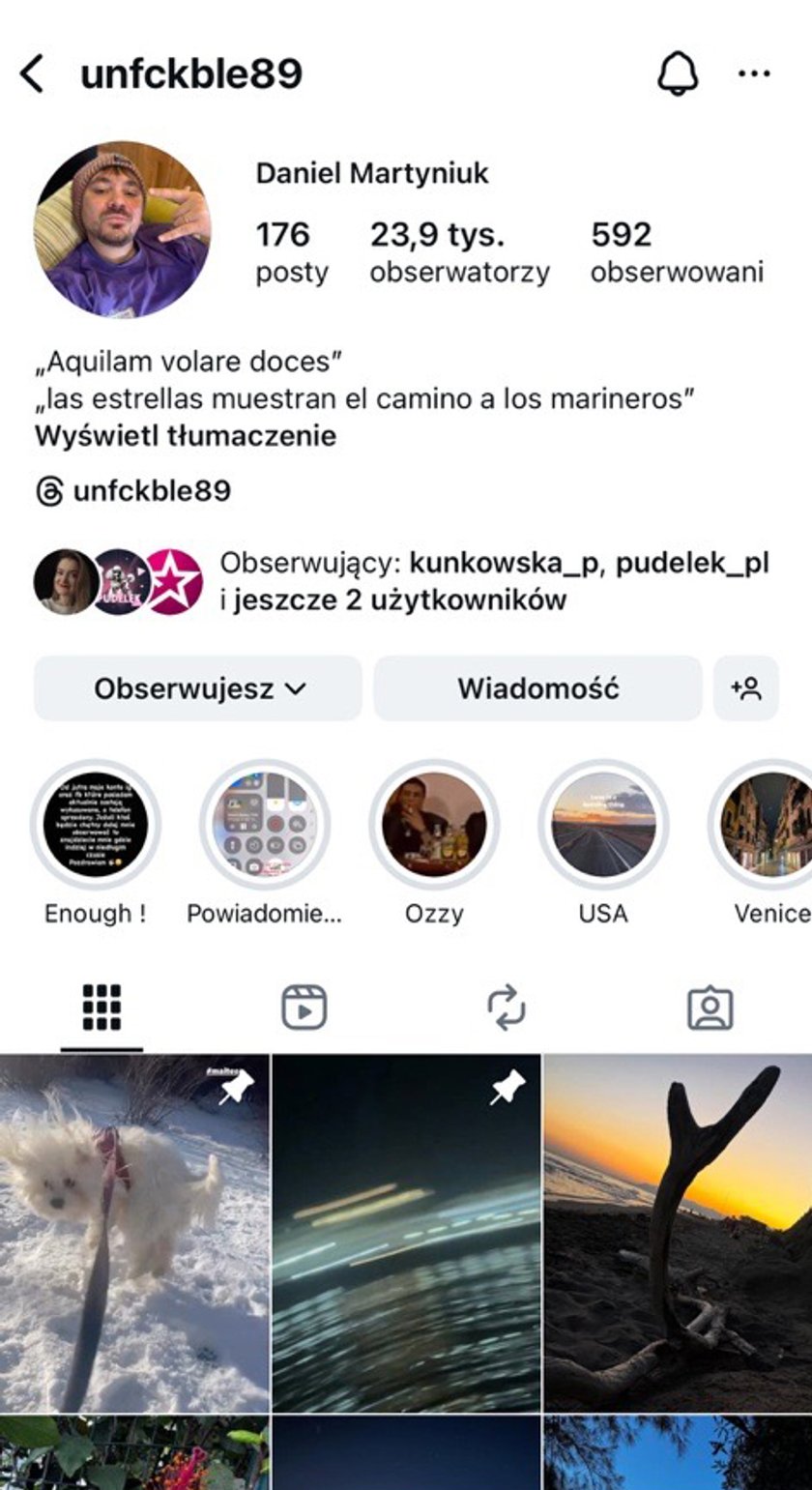This screenshot has width=812, height=1490.
Task: Expand the Obserwujesz dropdown
Action: point(198,688)
